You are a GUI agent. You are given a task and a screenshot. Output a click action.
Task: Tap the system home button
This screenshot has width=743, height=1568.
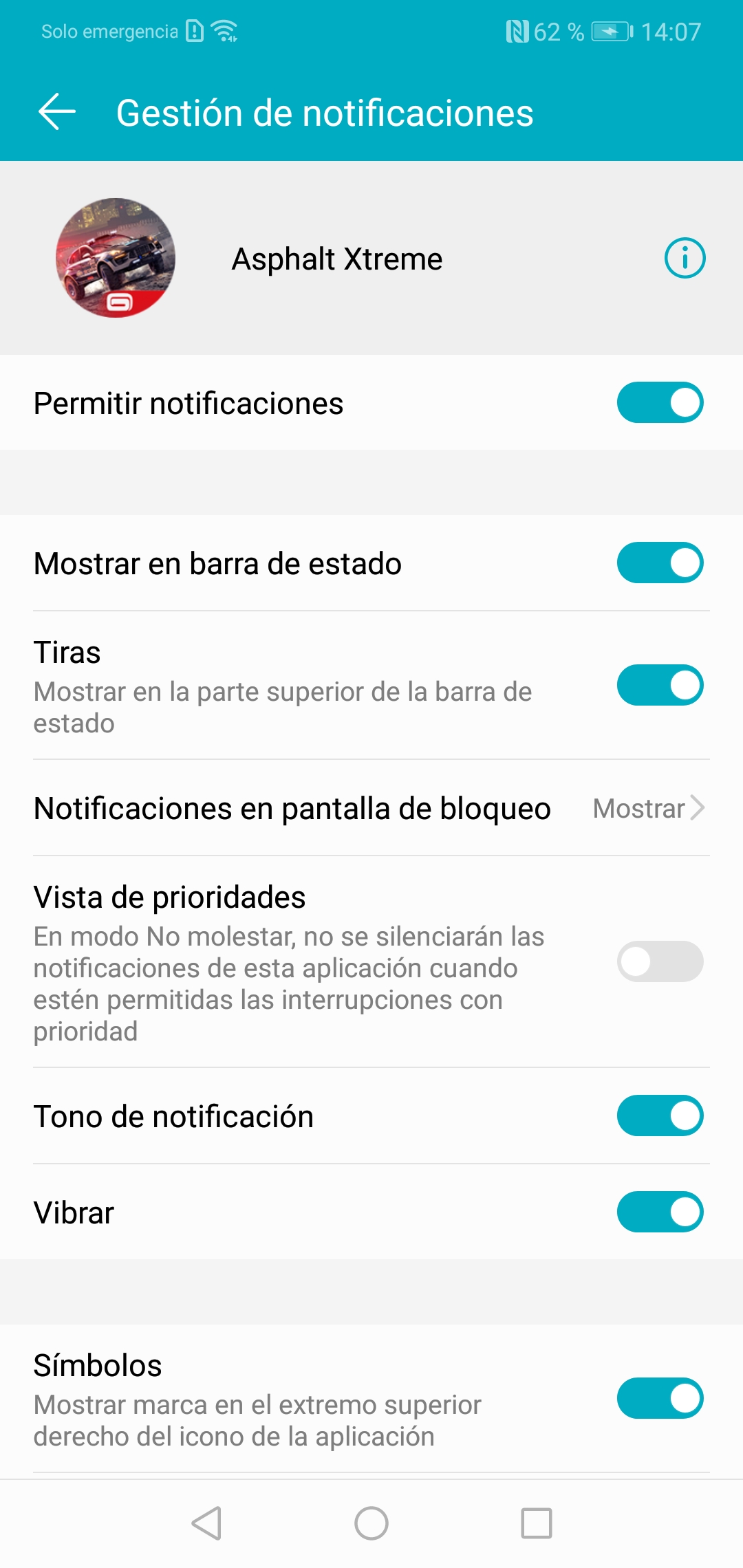pyautogui.click(x=371, y=1523)
